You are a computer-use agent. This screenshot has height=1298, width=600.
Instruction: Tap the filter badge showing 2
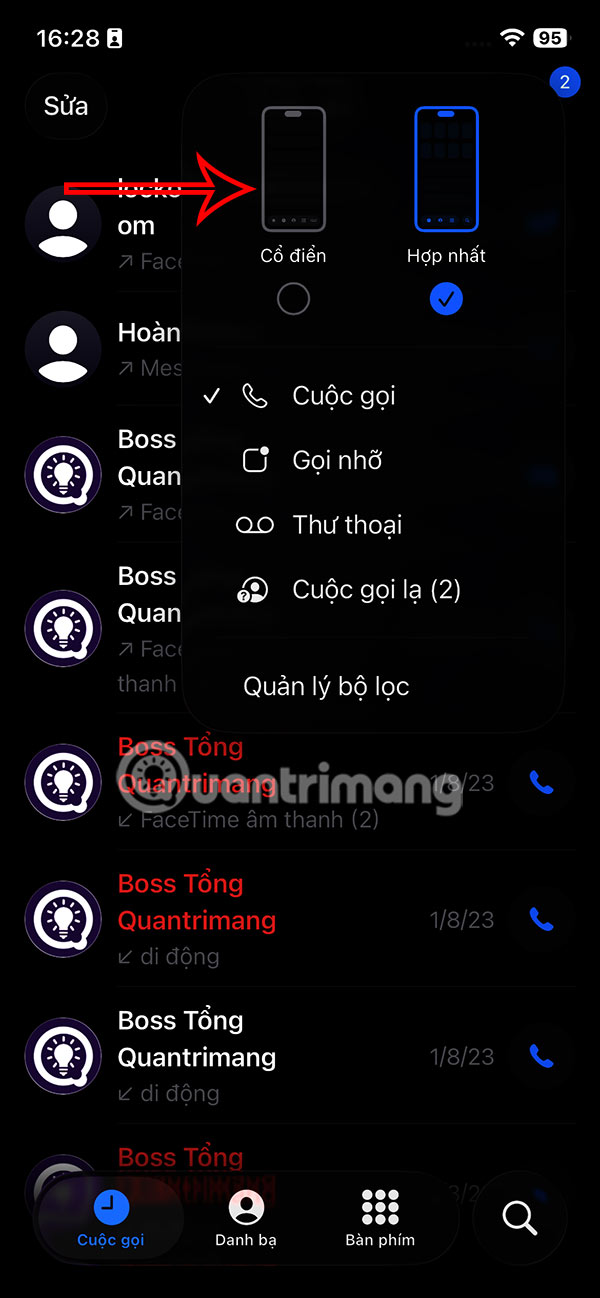pos(565,82)
